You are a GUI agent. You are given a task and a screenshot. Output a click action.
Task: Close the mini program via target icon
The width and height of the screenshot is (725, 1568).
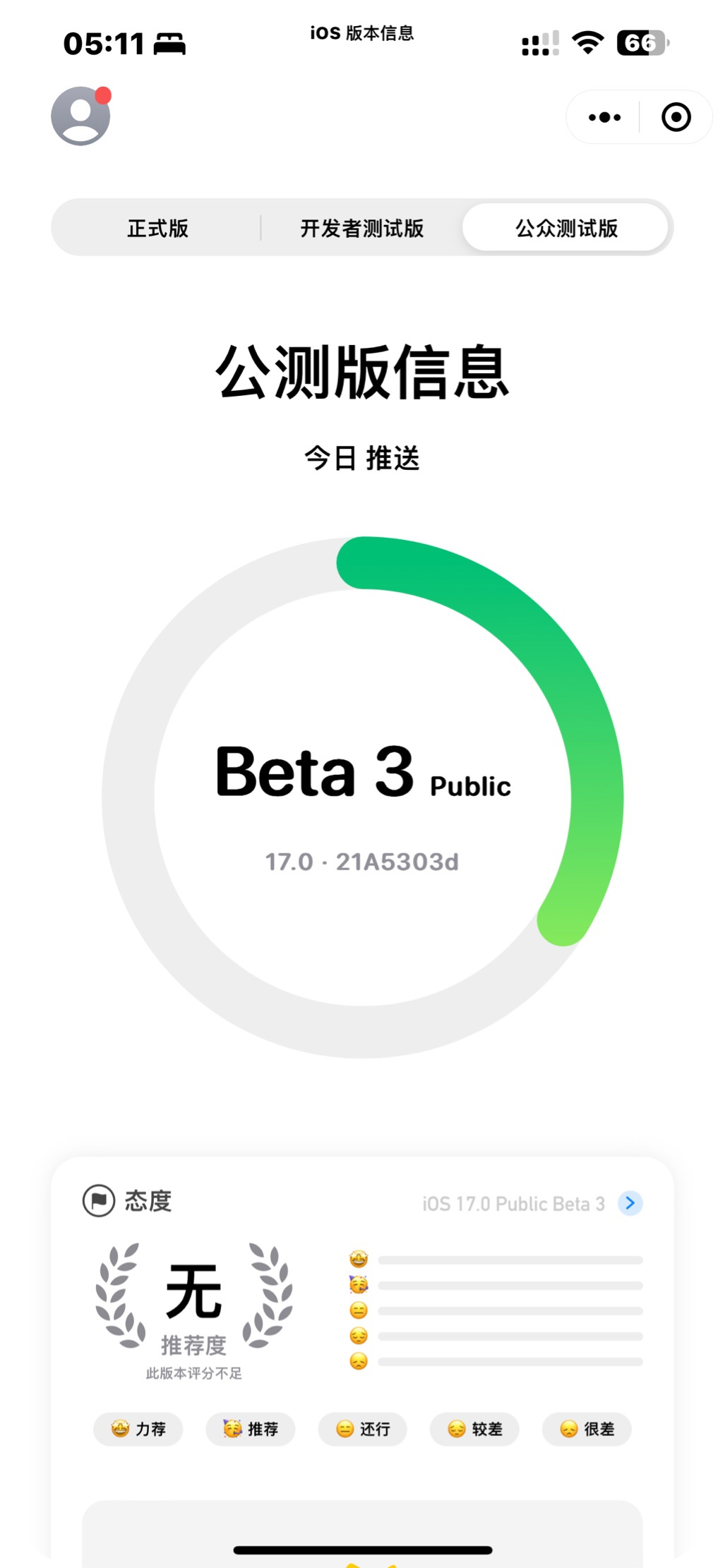point(676,117)
